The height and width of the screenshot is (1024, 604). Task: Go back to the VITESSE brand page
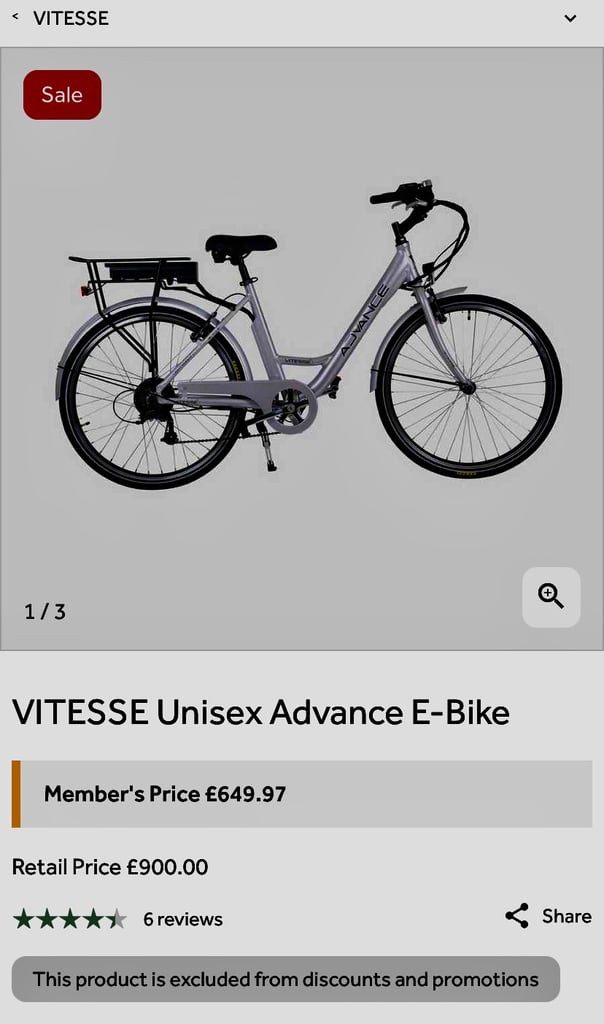pyautogui.click(x=61, y=18)
